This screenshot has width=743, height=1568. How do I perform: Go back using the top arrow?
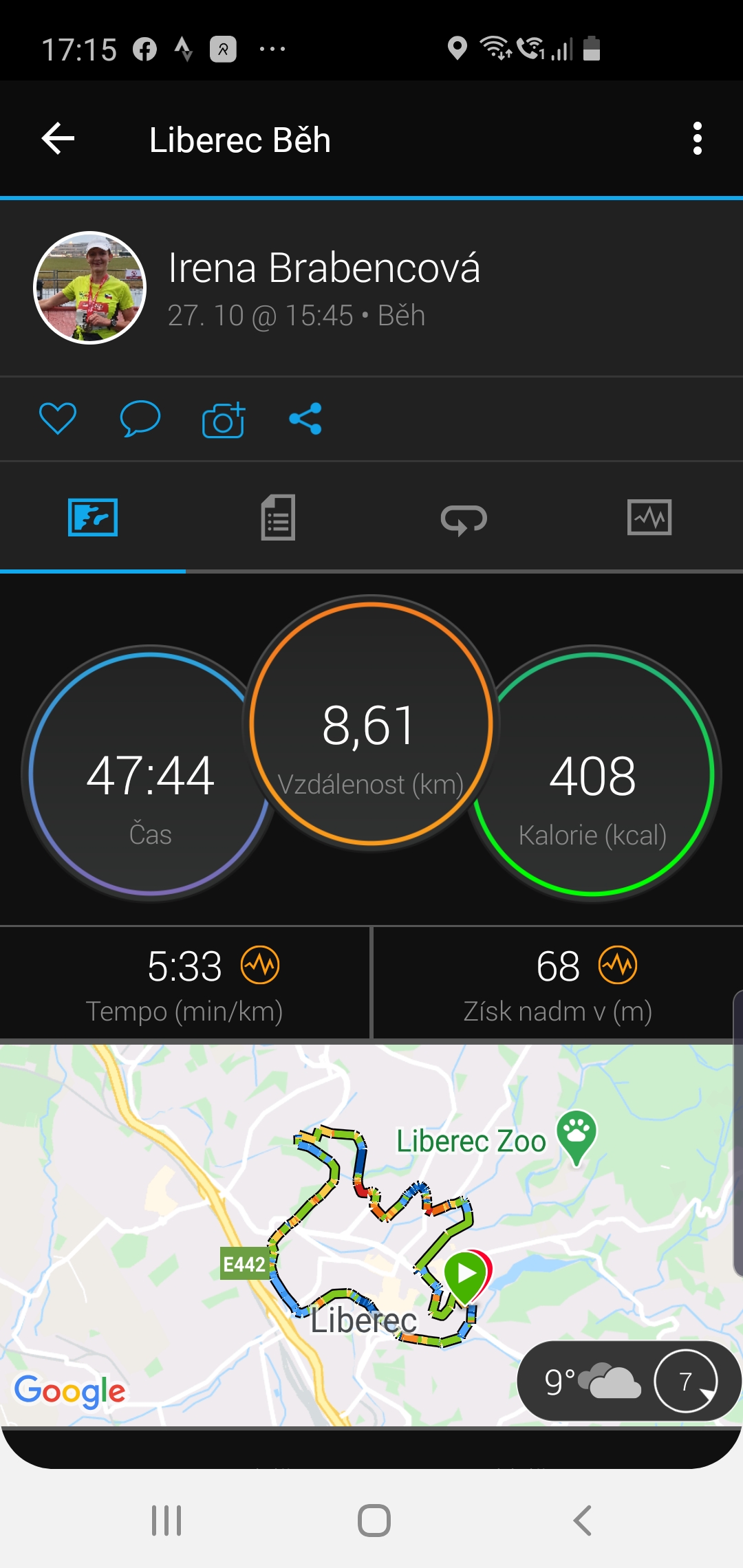click(x=58, y=139)
